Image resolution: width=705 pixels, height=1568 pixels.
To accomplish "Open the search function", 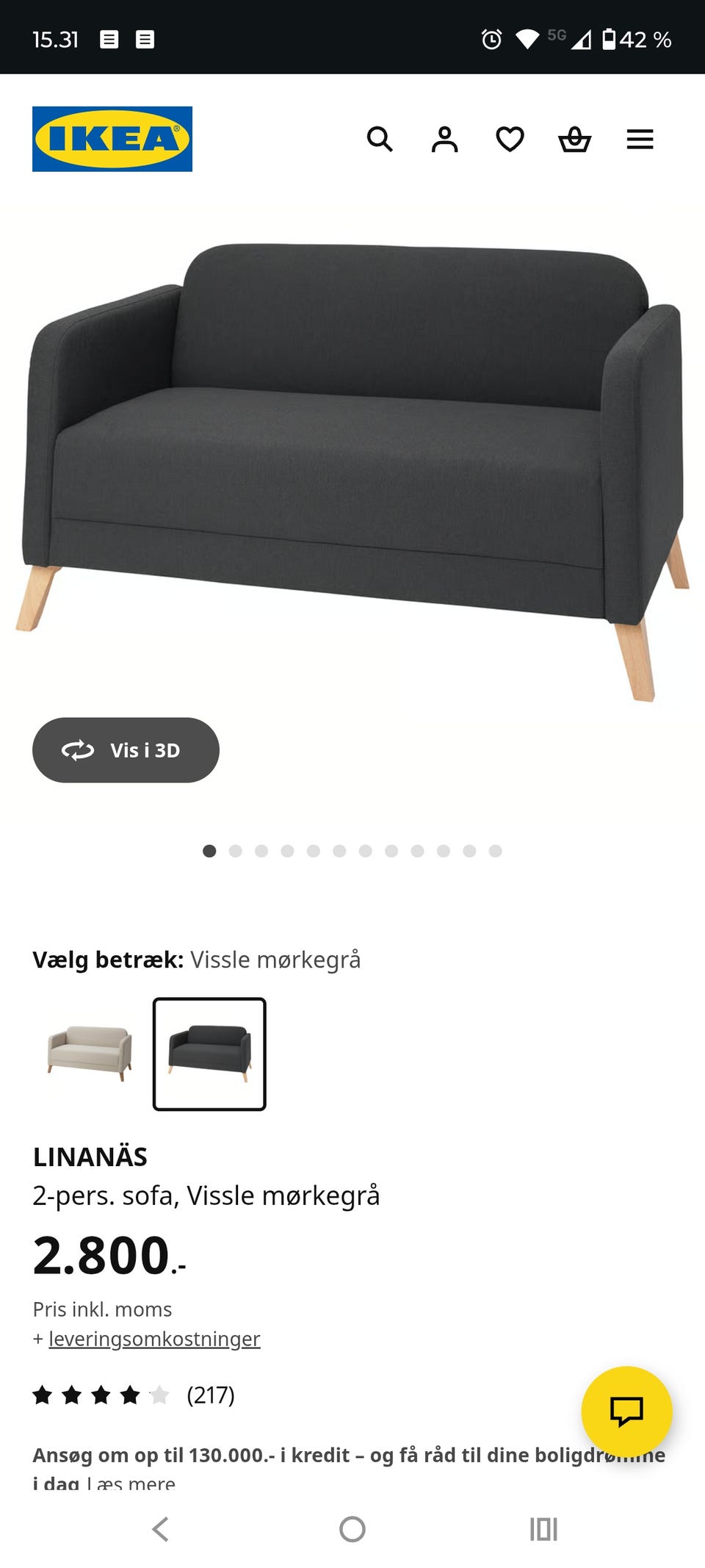I will (x=380, y=139).
